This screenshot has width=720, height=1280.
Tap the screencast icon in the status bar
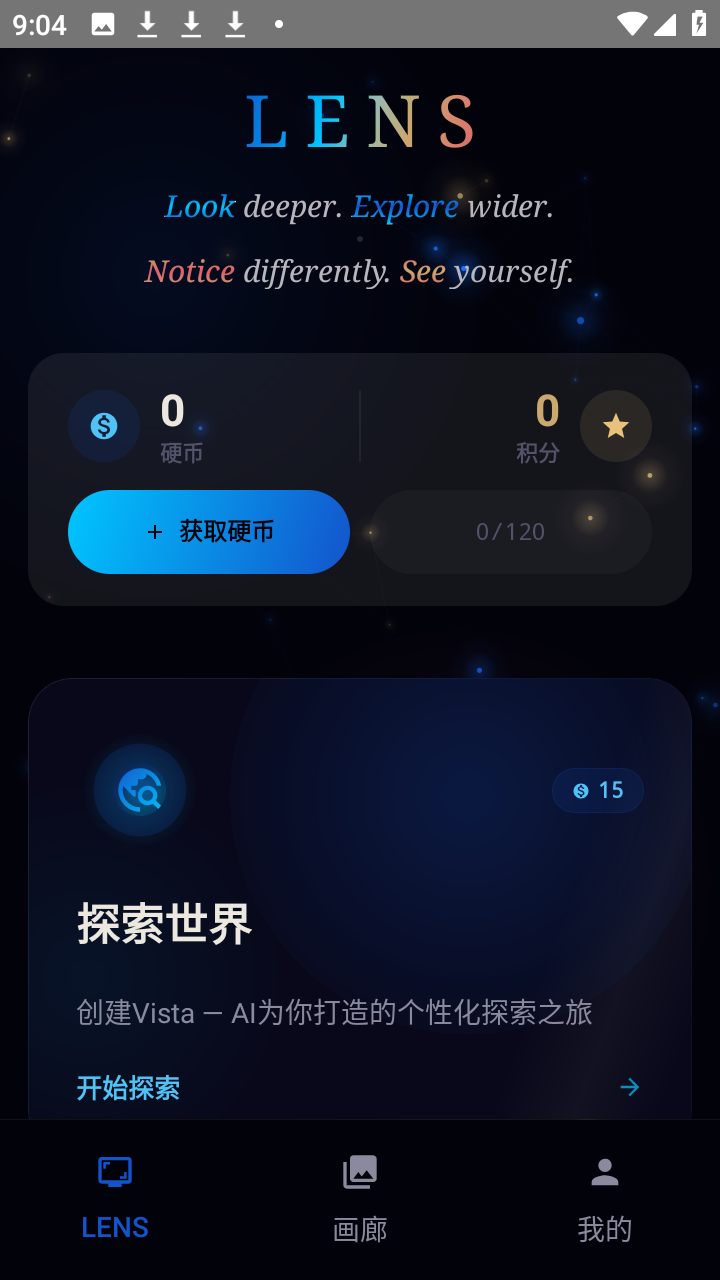[x=103, y=24]
